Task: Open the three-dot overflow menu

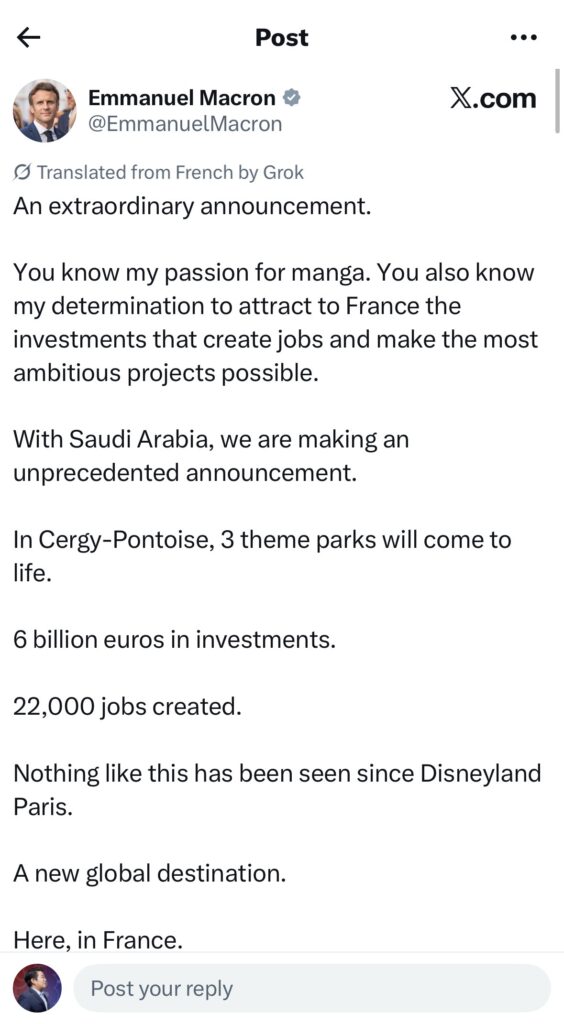Action: coord(524,38)
